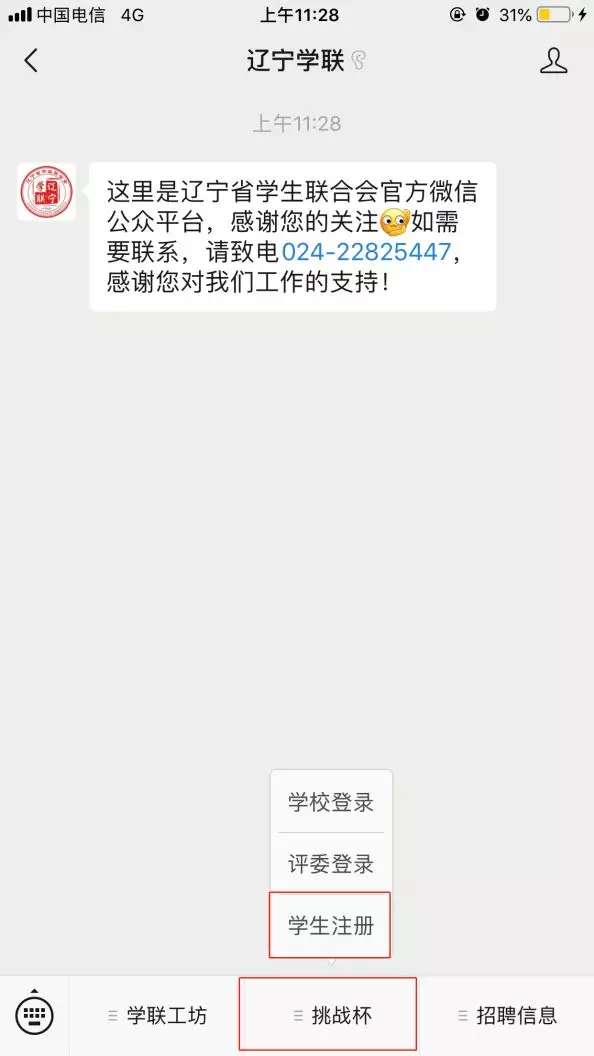The height and width of the screenshot is (1056, 594).
Task: Open the 辽宁学联 account avatar
Action: (46, 192)
